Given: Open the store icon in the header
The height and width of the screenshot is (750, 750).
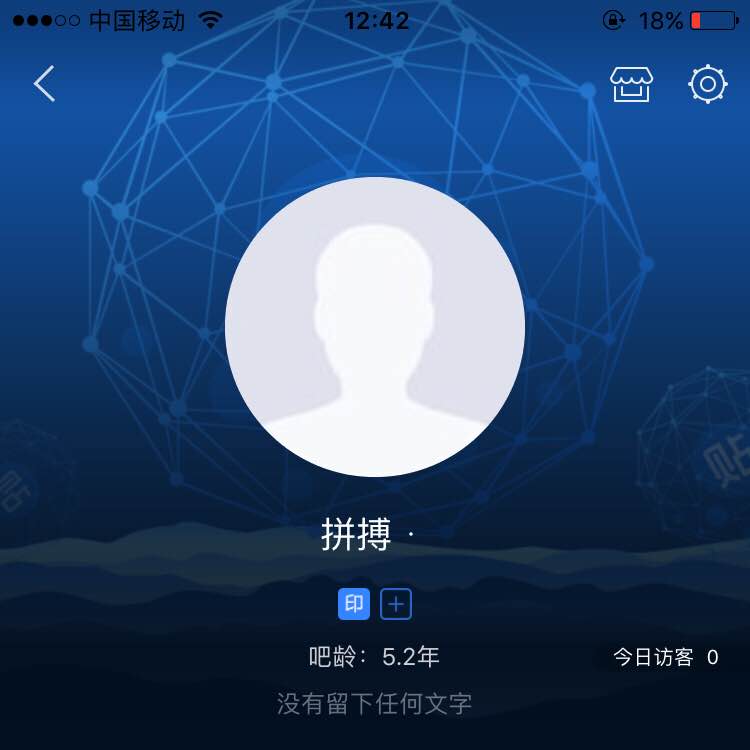Looking at the screenshot, I should coord(631,84).
